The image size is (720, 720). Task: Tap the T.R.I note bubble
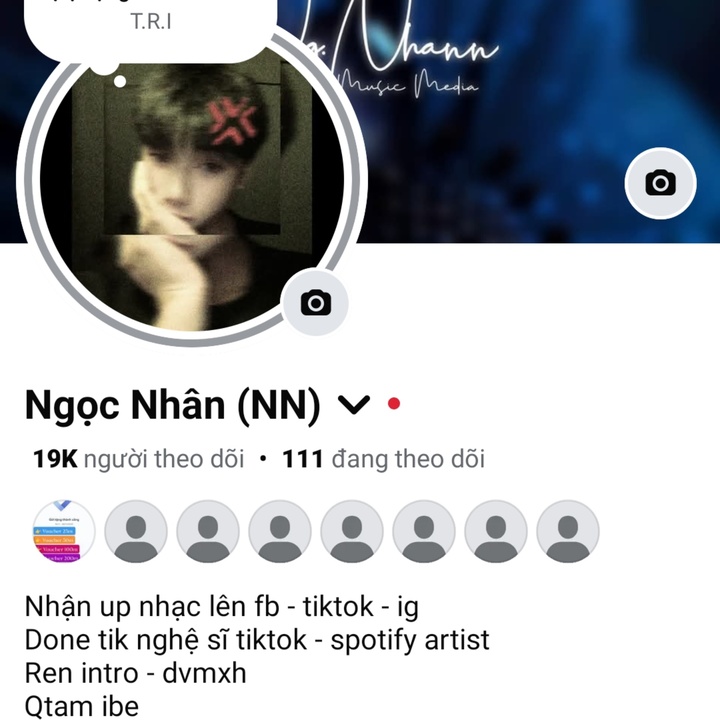coord(150,22)
